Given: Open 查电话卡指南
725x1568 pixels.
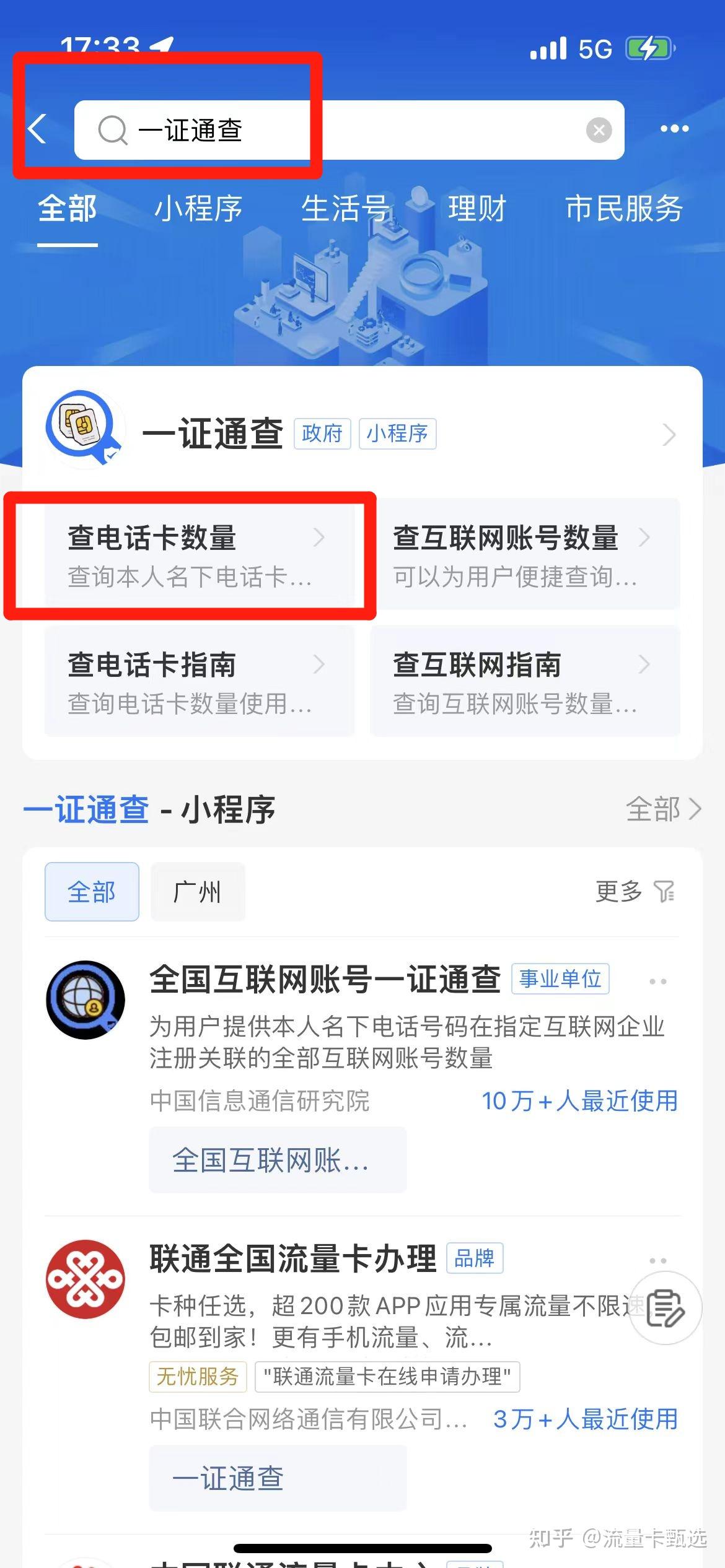Looking at the screenshot, I should click(x=199, y=681).
